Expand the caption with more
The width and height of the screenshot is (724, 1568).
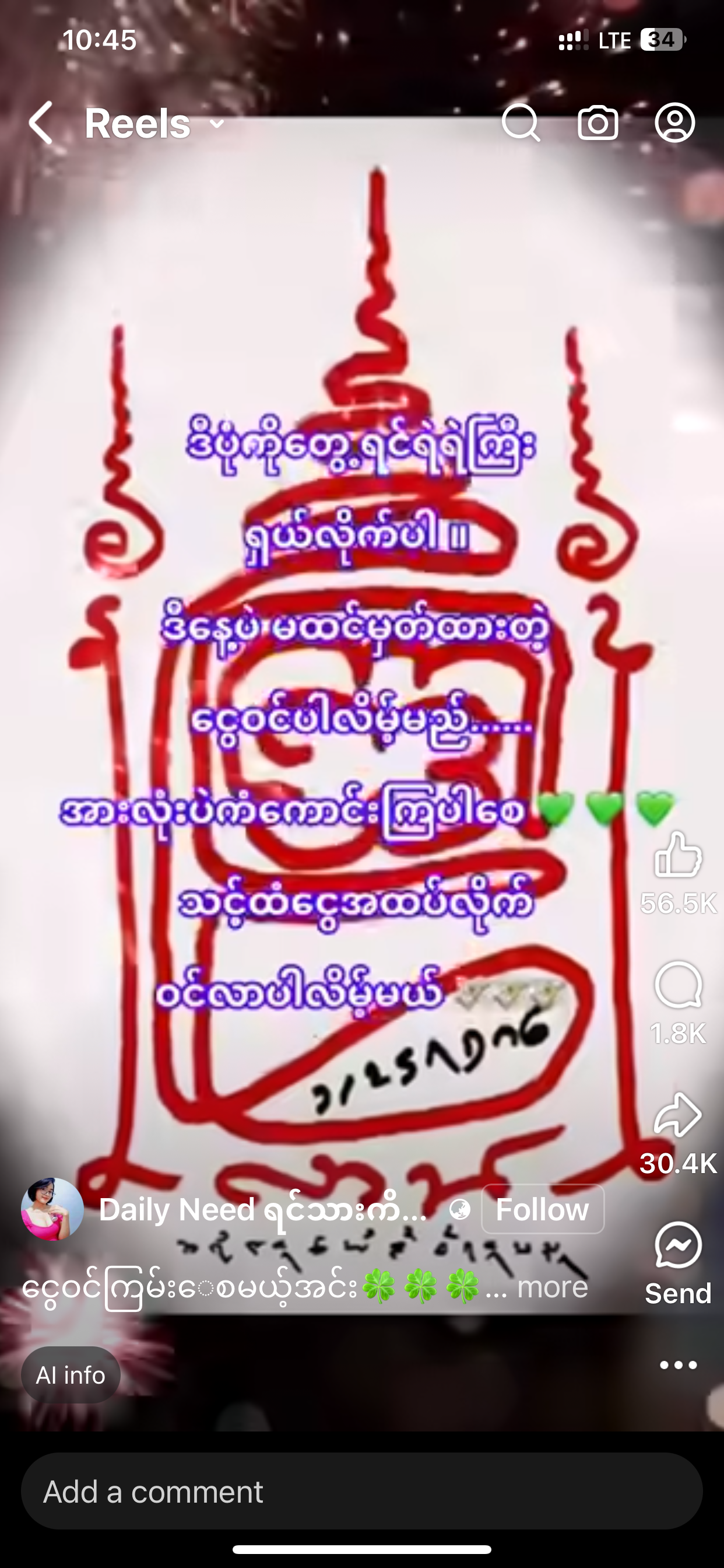[x=552, y=1287]
